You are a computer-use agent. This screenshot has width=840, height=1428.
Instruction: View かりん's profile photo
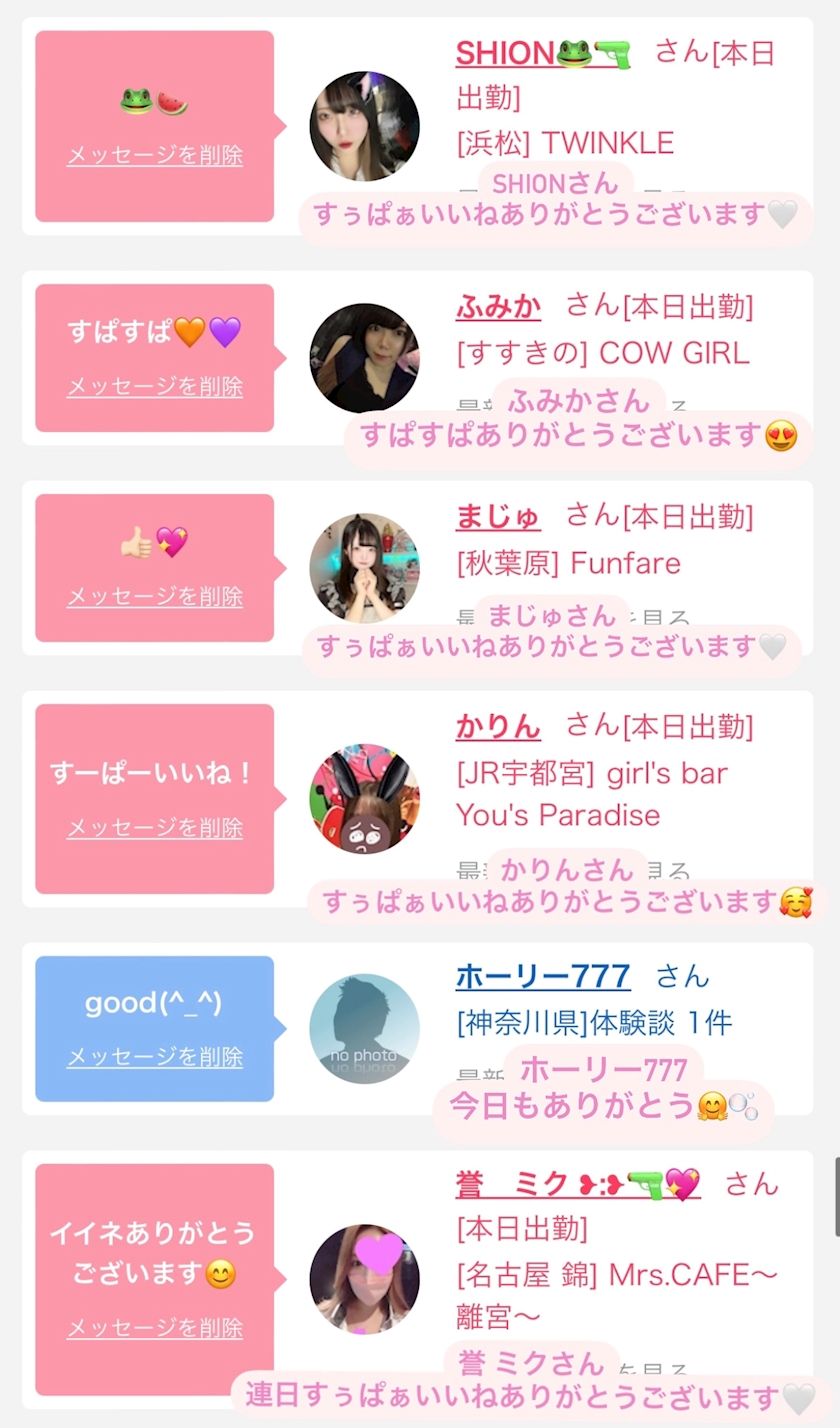[x=364, y=798]
